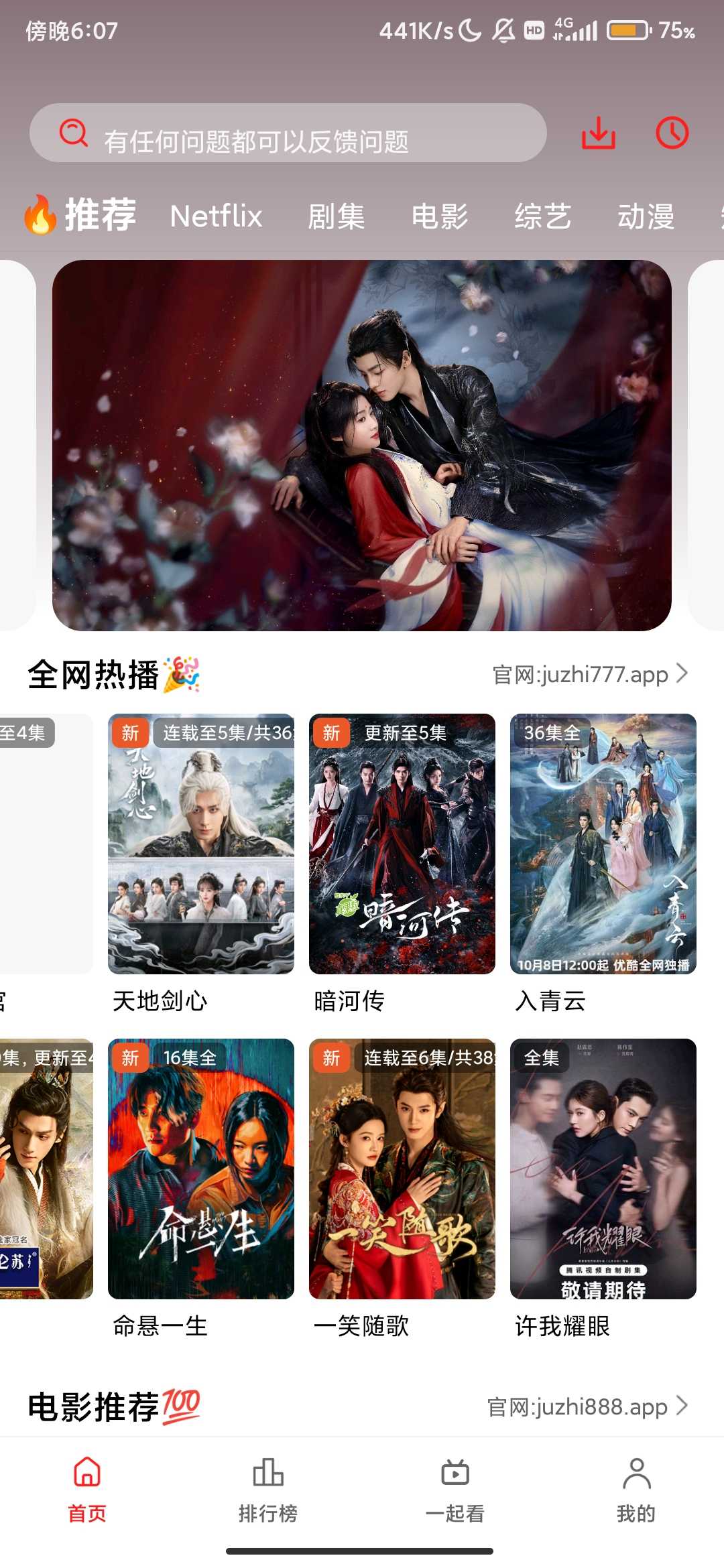Switch to the 电影 tab
The height and width of the screenshot is (1568, 724).
tap(440, 216)
